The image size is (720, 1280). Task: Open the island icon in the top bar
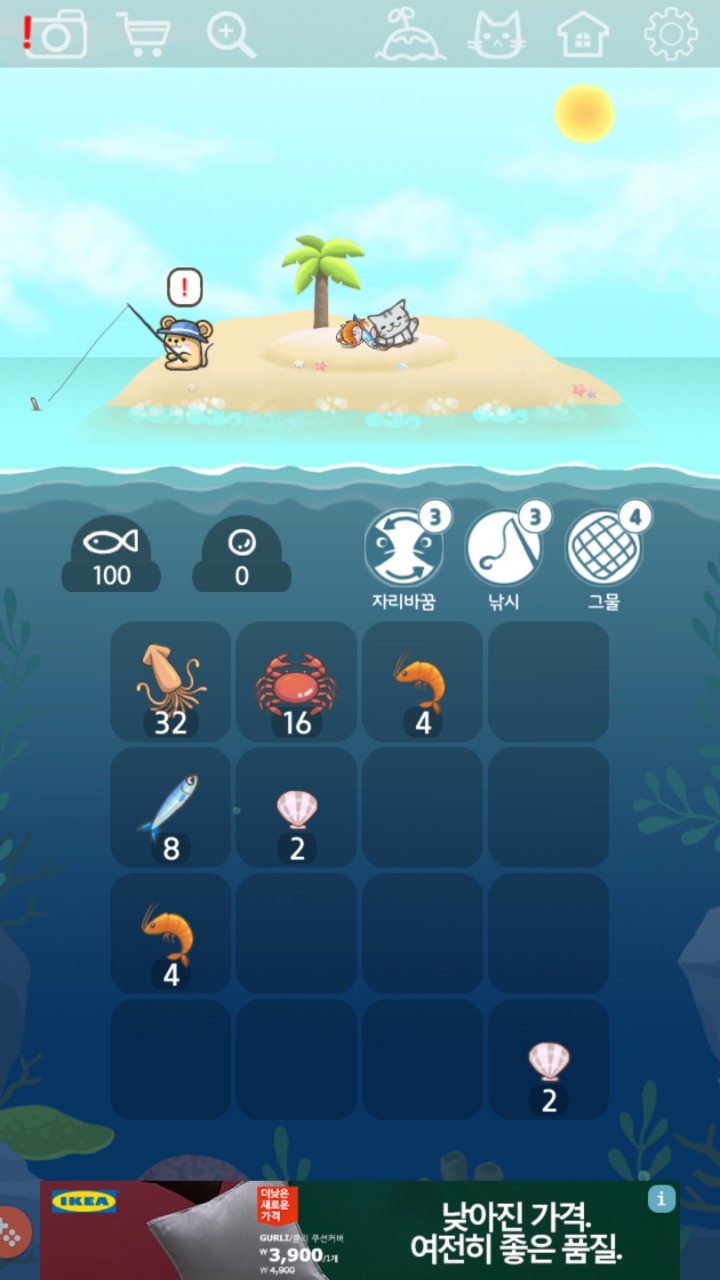tap(410, 35)
